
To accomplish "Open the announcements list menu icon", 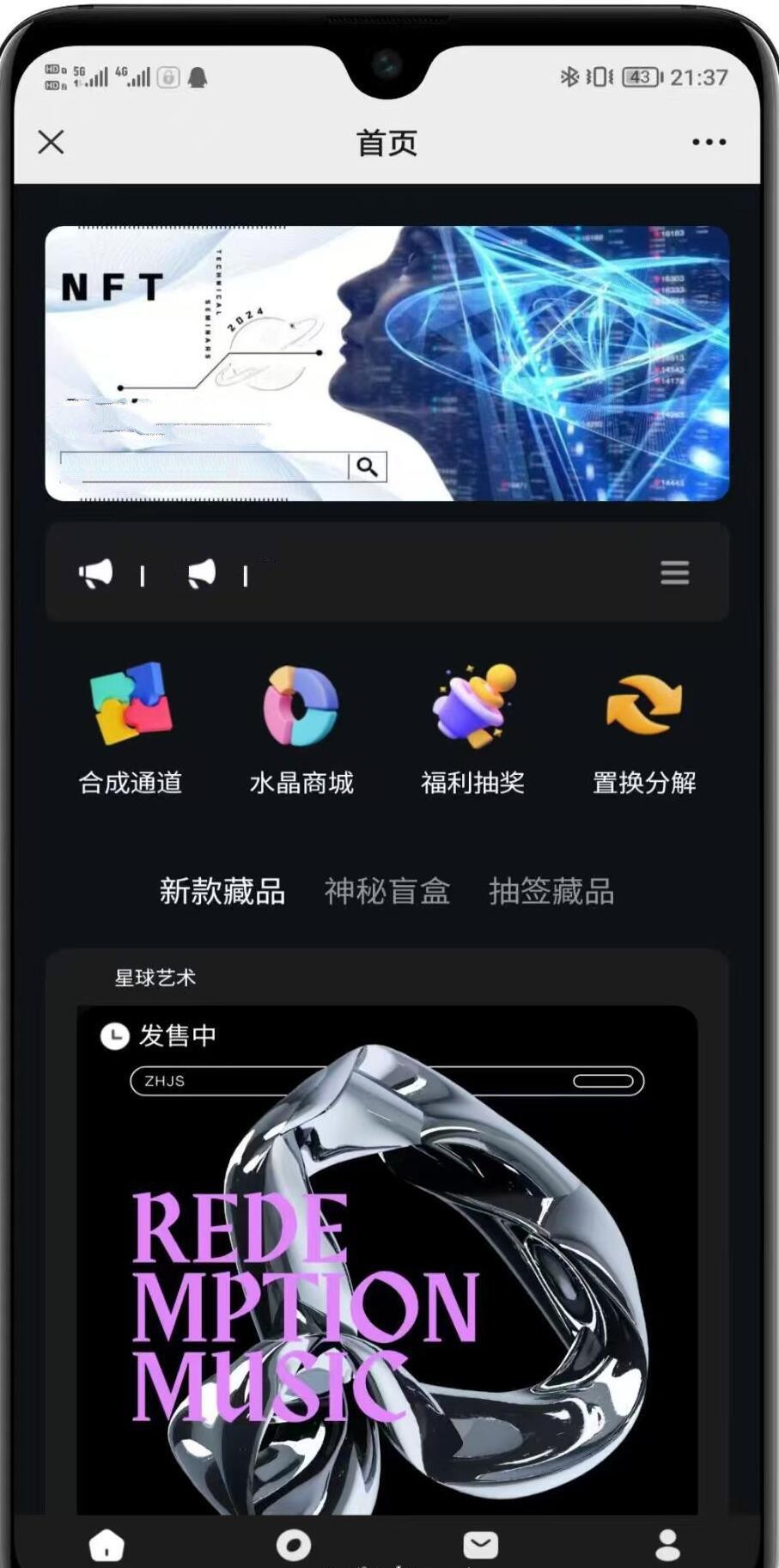I will pos(674,572).
